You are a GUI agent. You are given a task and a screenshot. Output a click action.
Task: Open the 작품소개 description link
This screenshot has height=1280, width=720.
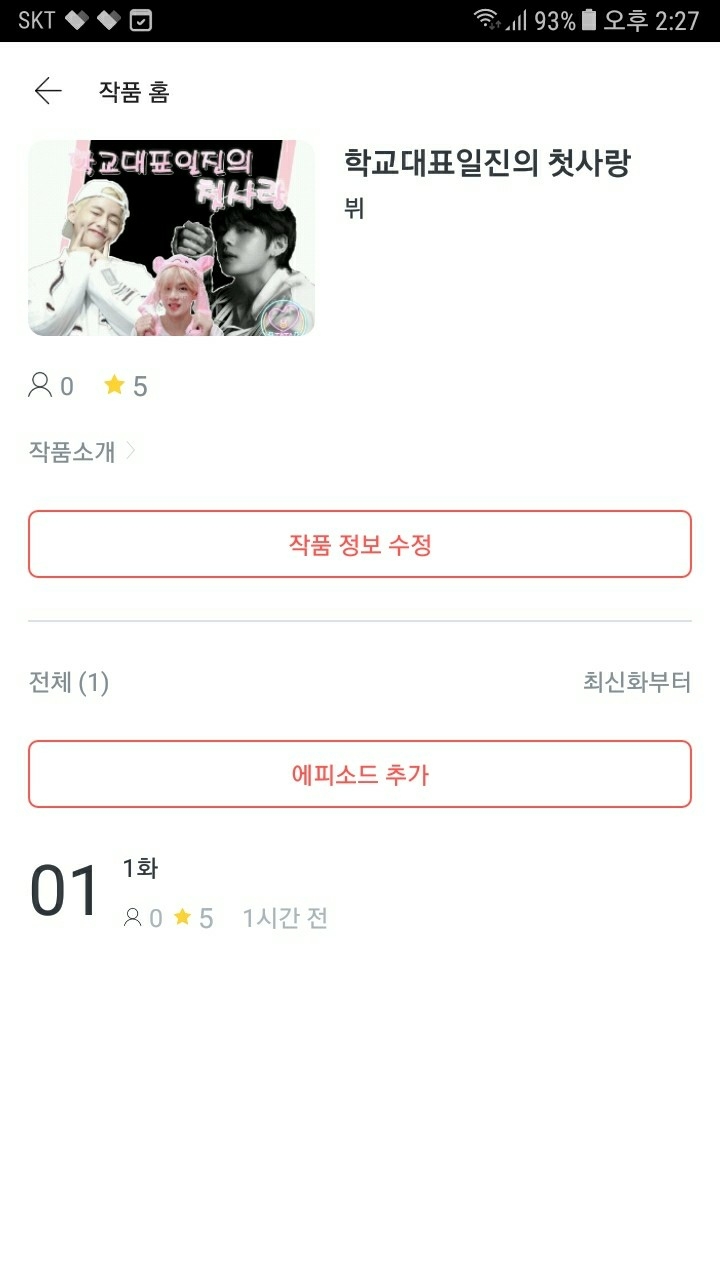click(82, 452)
